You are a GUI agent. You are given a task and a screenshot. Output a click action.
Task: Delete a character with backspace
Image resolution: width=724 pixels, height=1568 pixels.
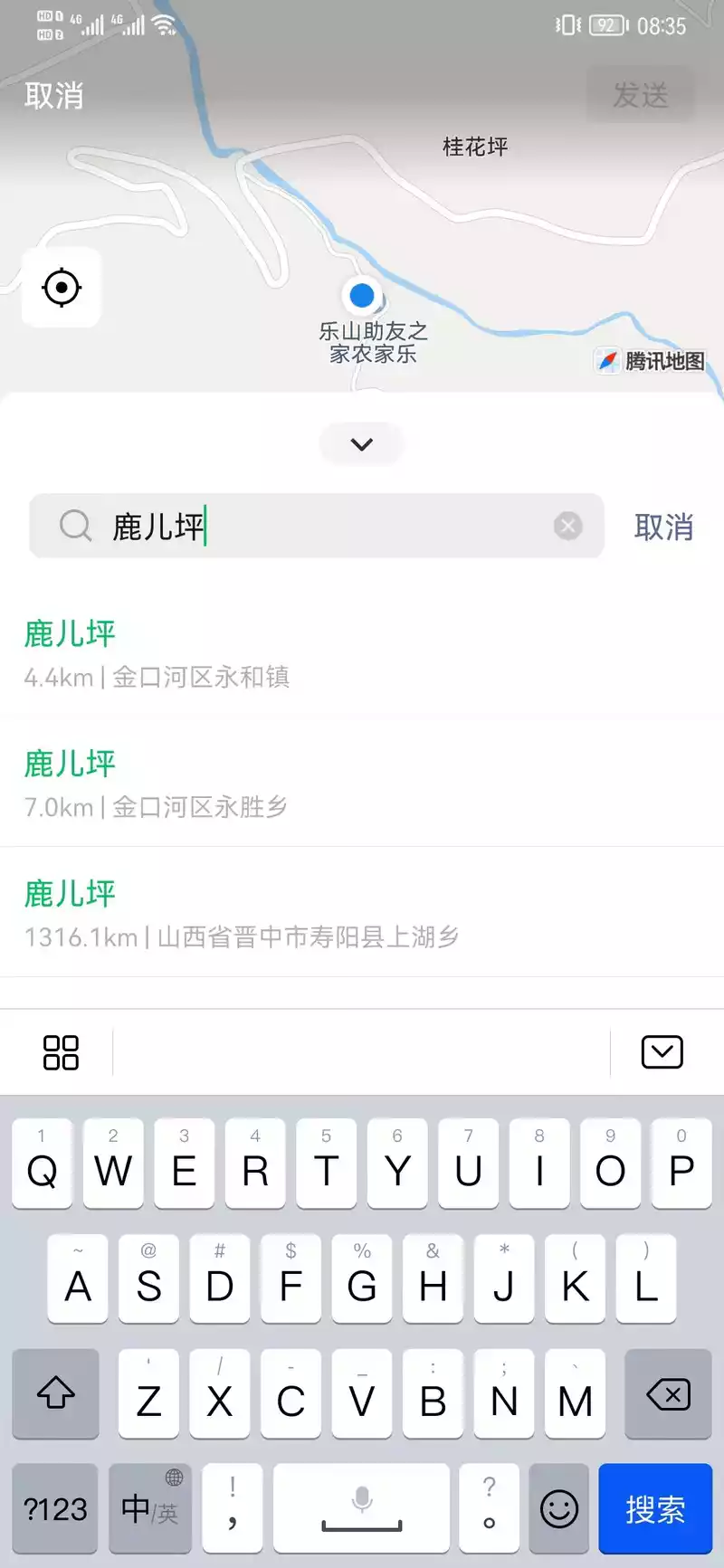(668, 1394)
